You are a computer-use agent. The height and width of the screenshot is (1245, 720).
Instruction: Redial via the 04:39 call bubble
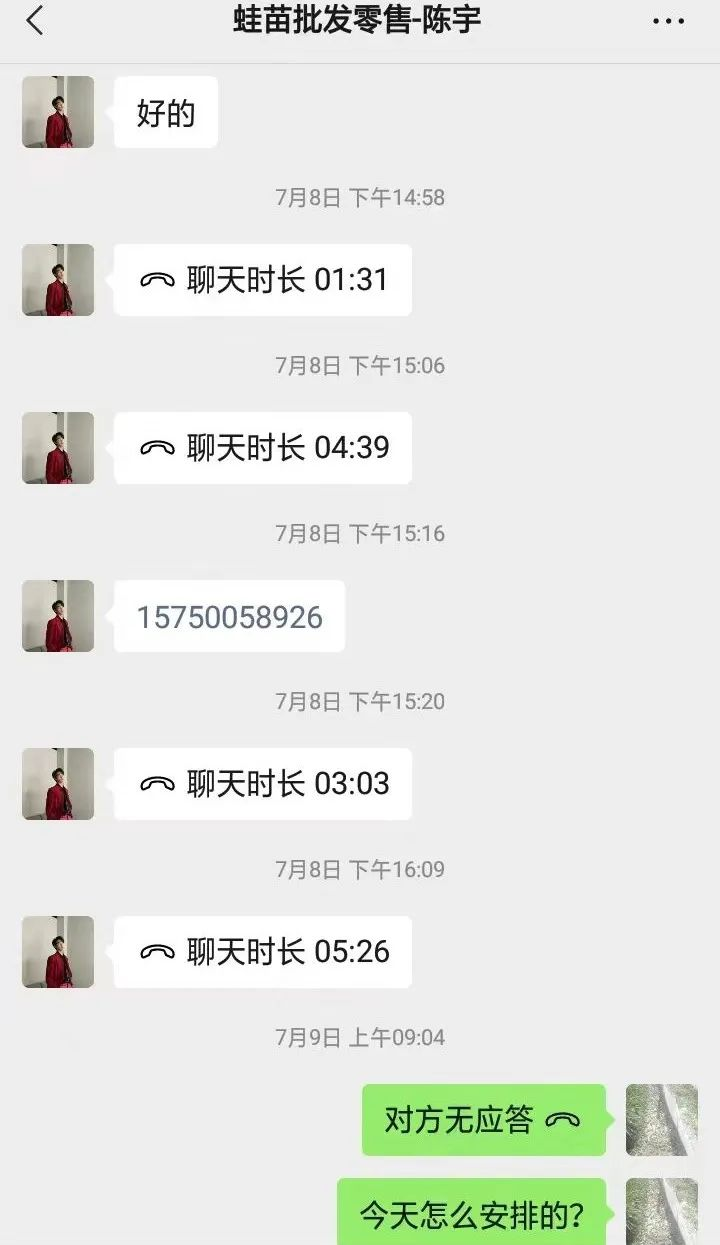tap(263, 448)
